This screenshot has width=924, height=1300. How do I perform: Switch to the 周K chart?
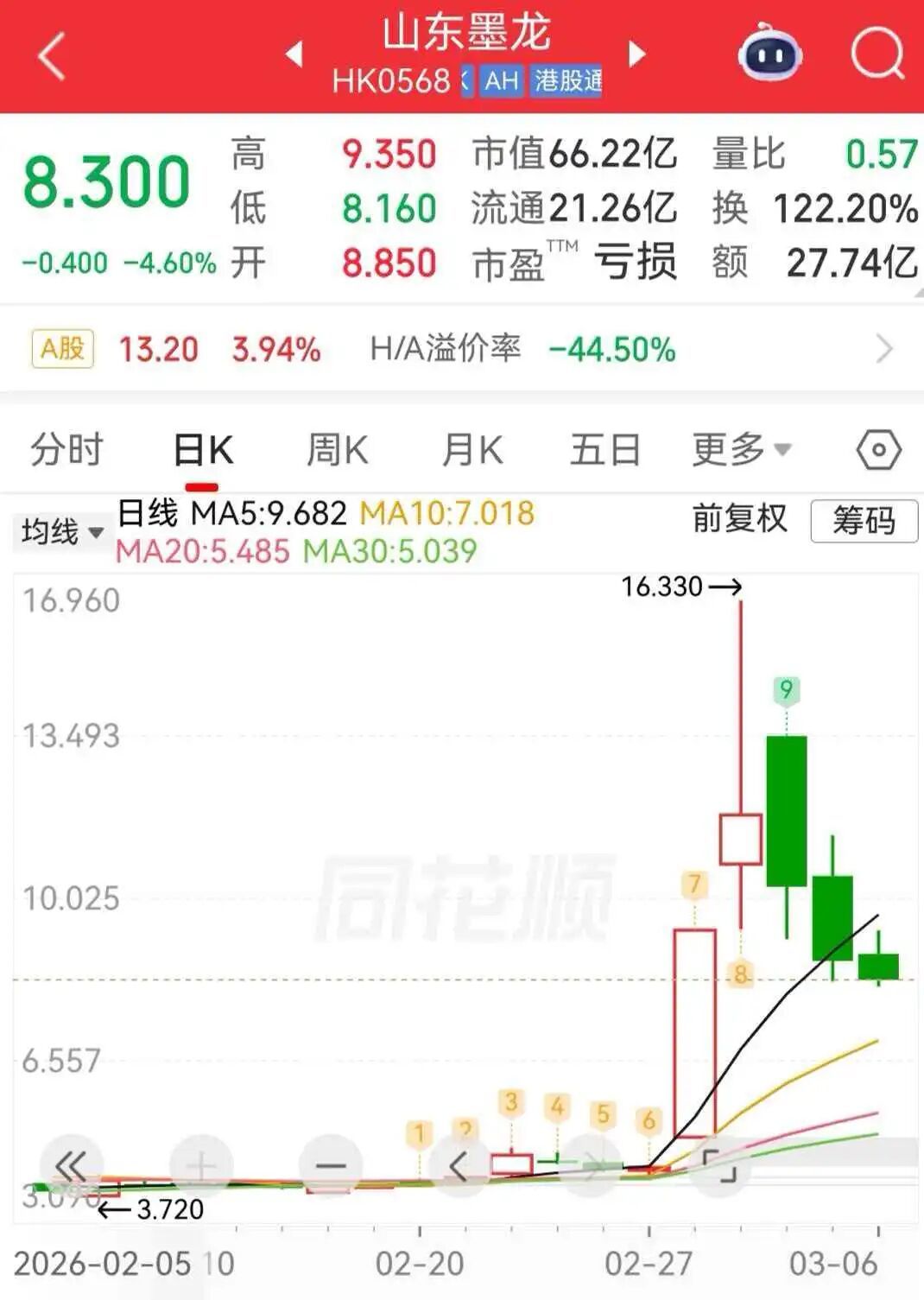click(337, 450)
